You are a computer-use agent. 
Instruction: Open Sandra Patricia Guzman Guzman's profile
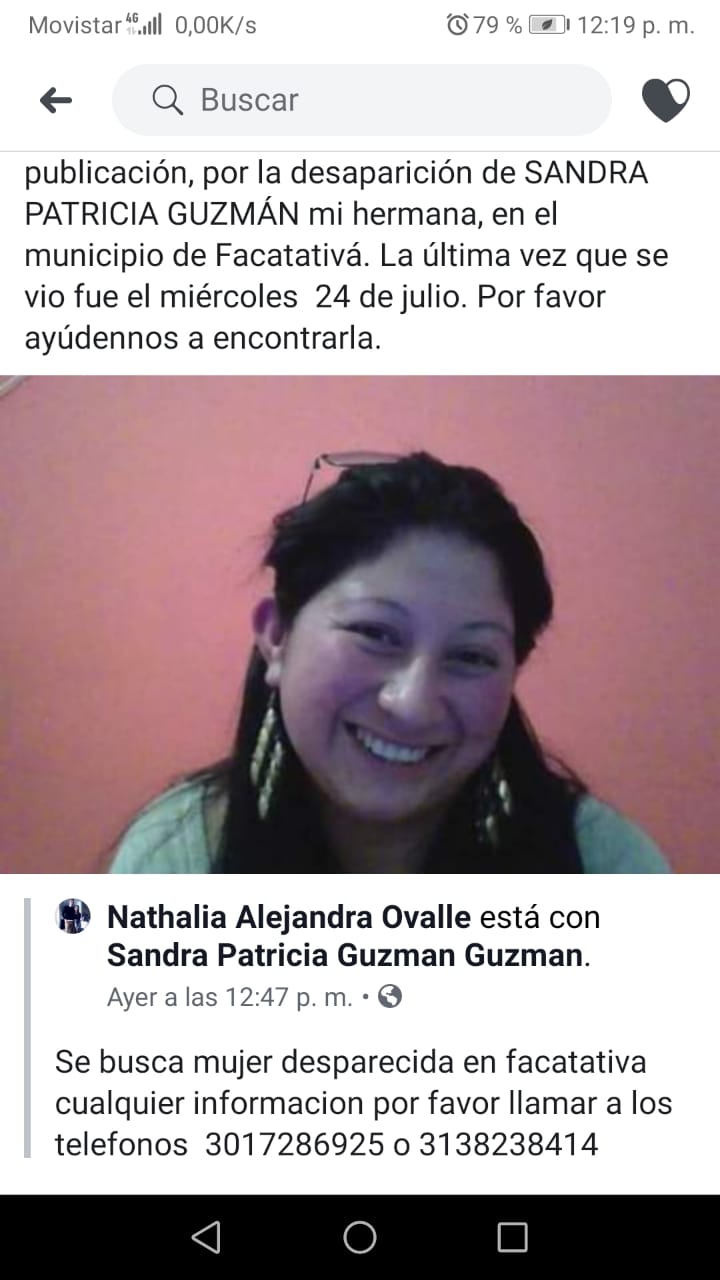click(345, 955)
